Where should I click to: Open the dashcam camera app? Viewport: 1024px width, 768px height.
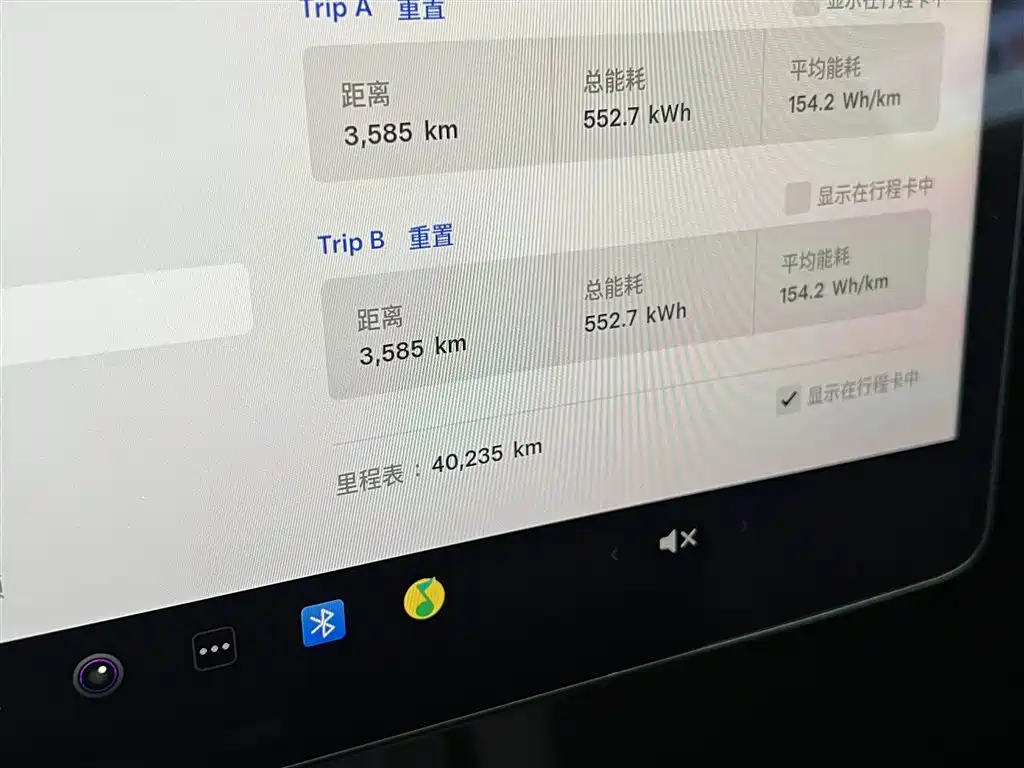pos(98,676)
